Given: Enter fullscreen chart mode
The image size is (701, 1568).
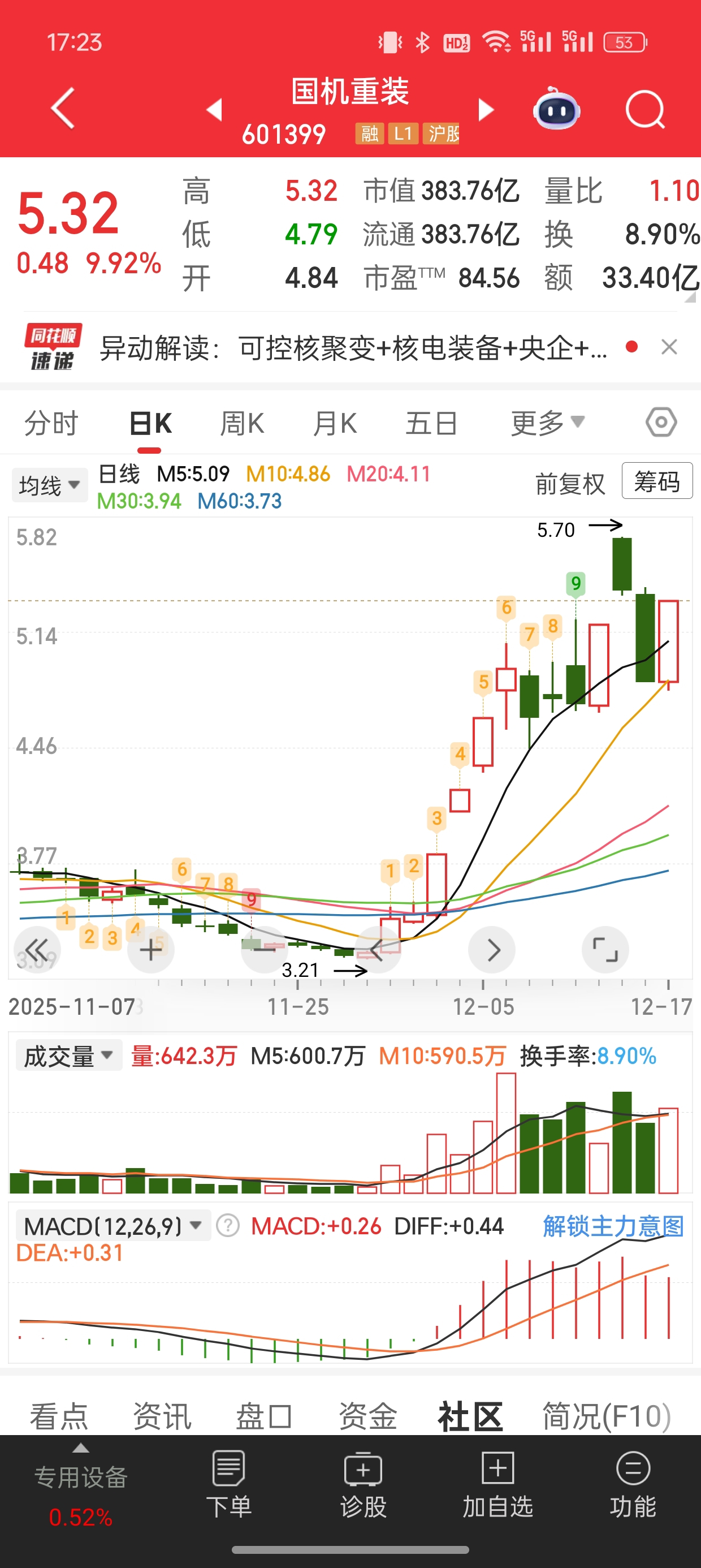Looking at the screenshot, I should click(x=605, y=950).
